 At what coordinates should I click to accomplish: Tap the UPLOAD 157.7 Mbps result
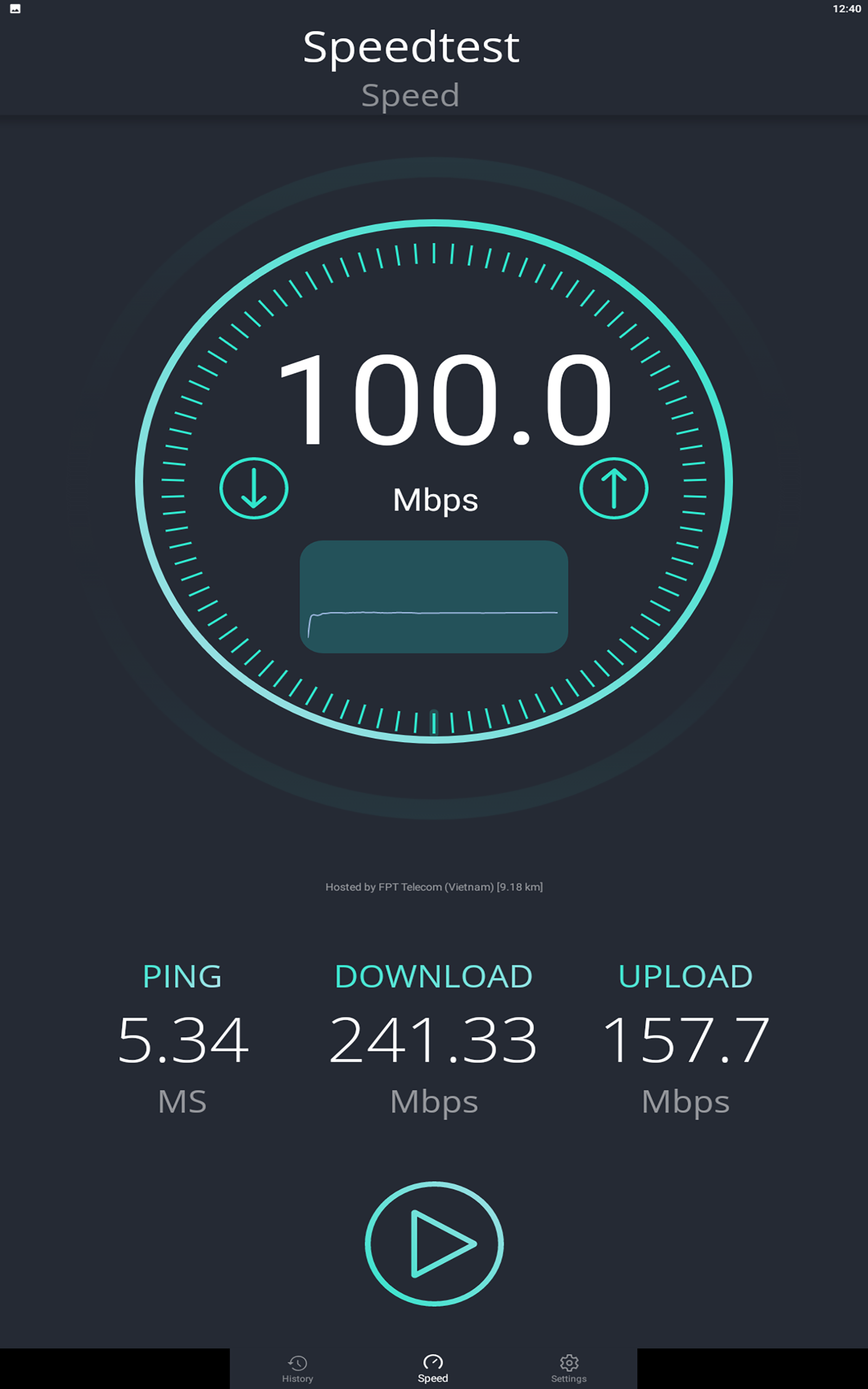[685, 1033]
